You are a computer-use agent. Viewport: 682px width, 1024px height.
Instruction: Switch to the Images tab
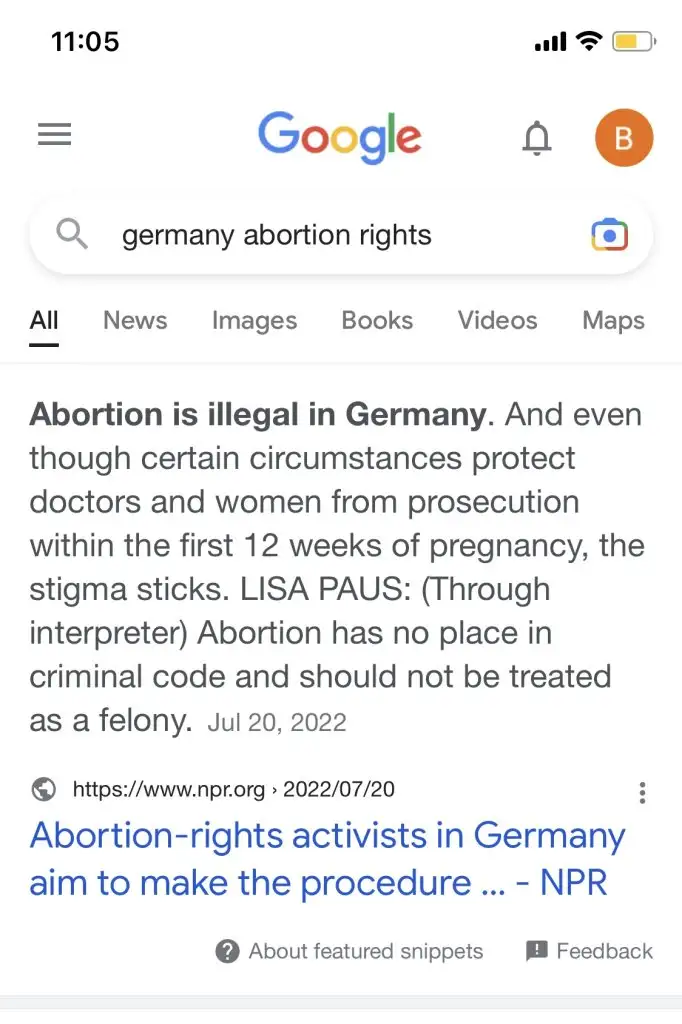coord(254,321)
